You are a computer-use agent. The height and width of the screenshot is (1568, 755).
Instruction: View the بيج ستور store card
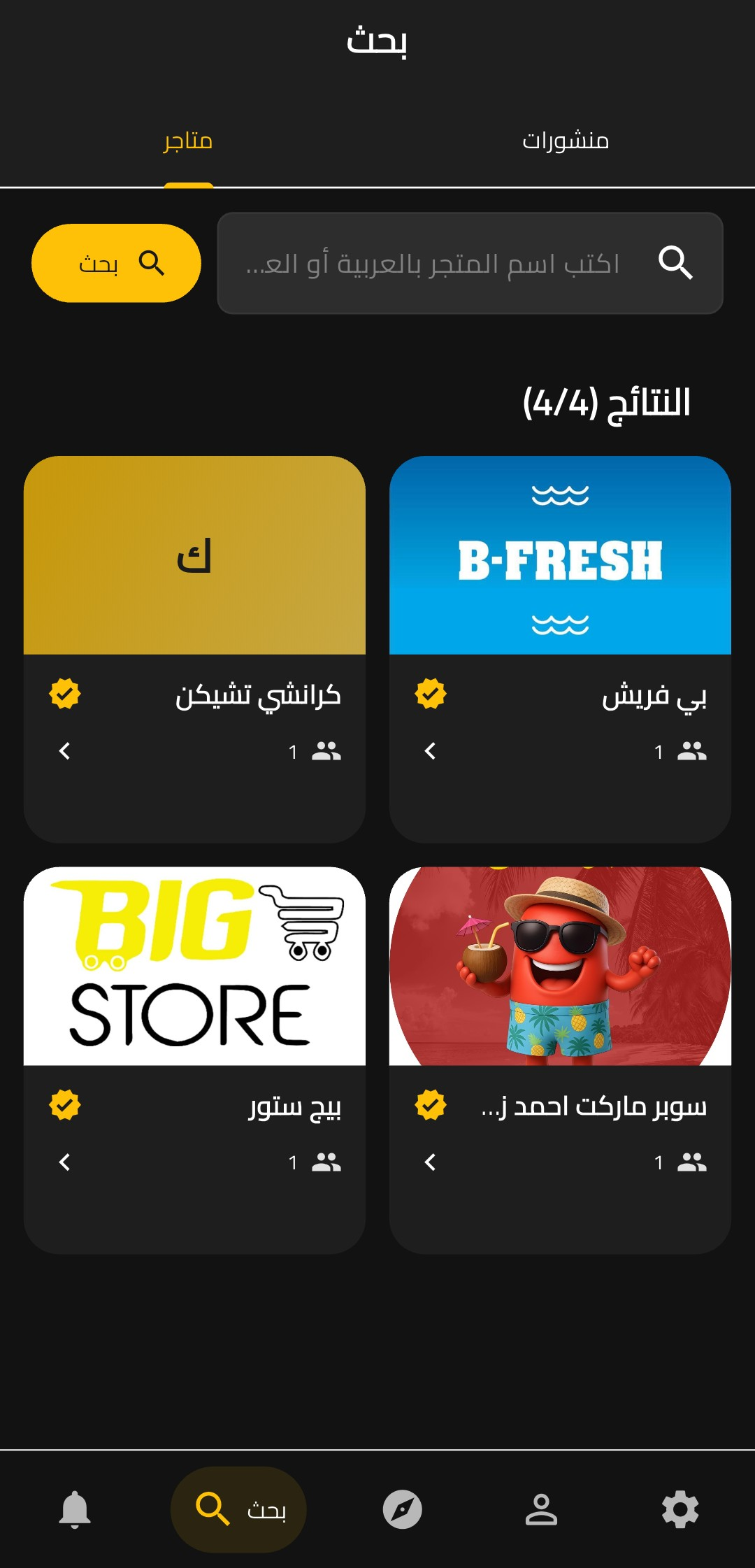click(x=194, y=1060)
